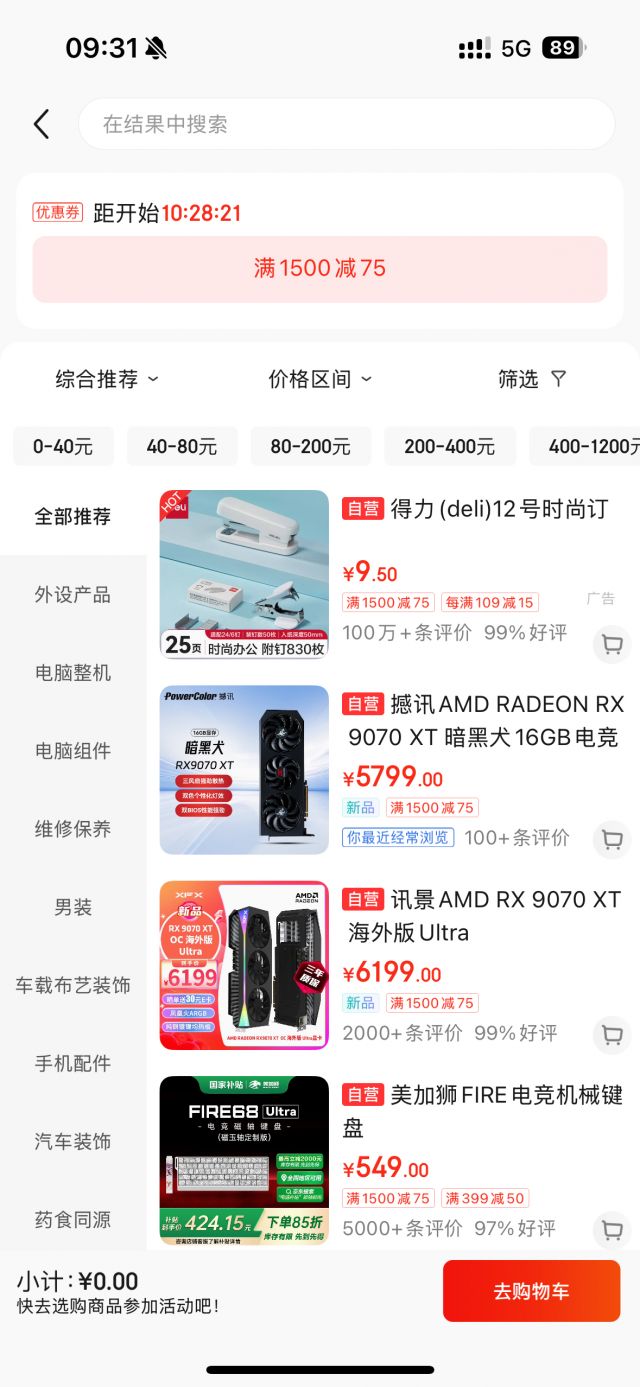Filter by the 200-400元 price chip
This screenshot has height=1387, width=640.
click(449, 446)
